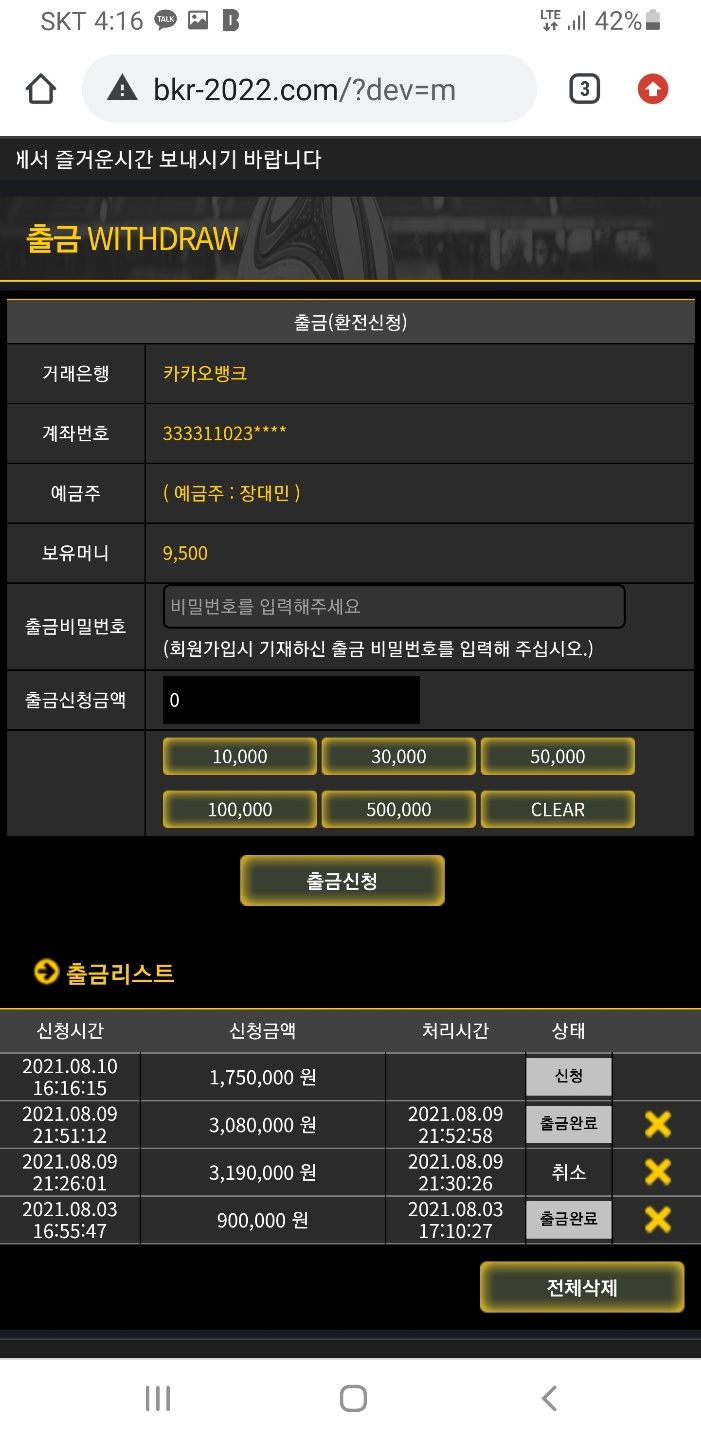Viewport: 701px width, 1440px height.
Task: Submit the request with the 출금신청 button
Action: coord(342,881)
